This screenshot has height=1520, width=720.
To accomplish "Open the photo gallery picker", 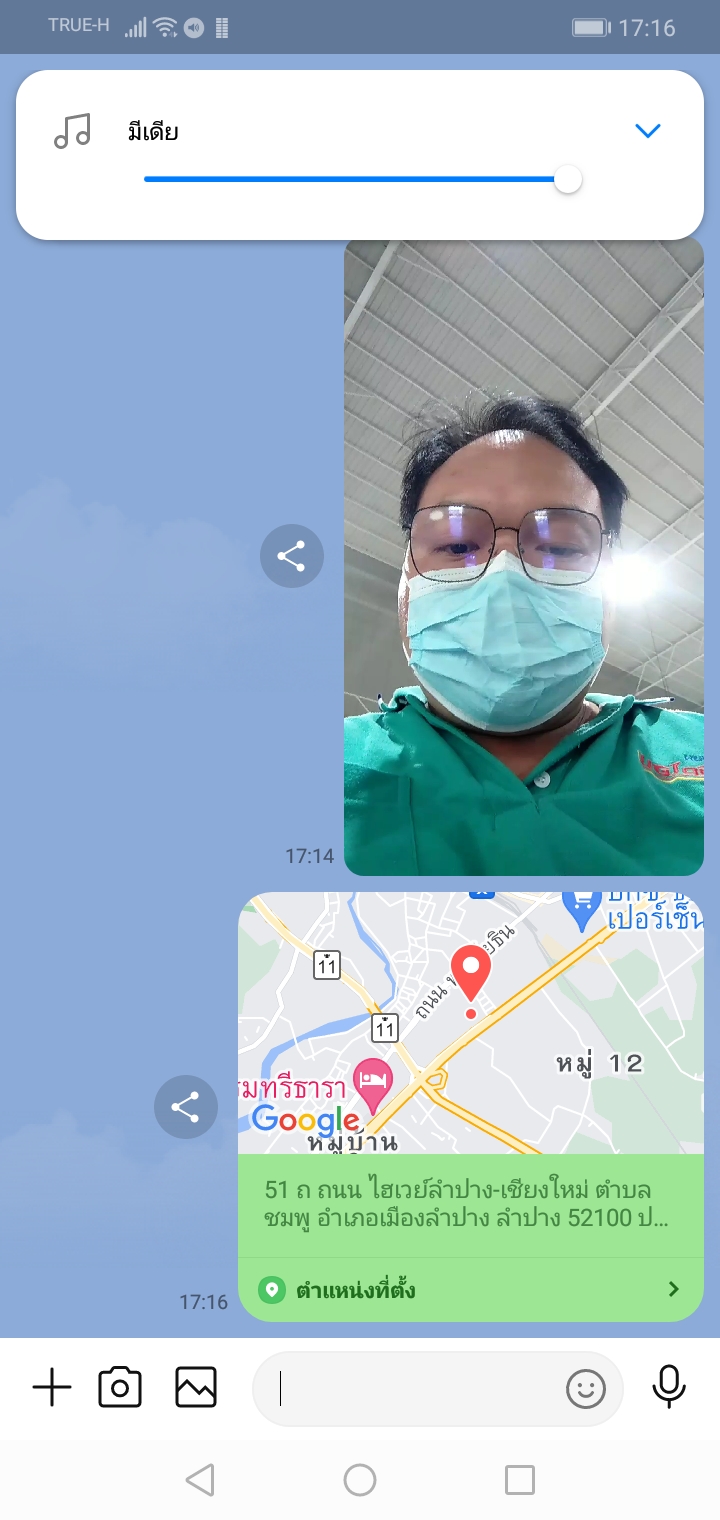I will pos(196,1388).
